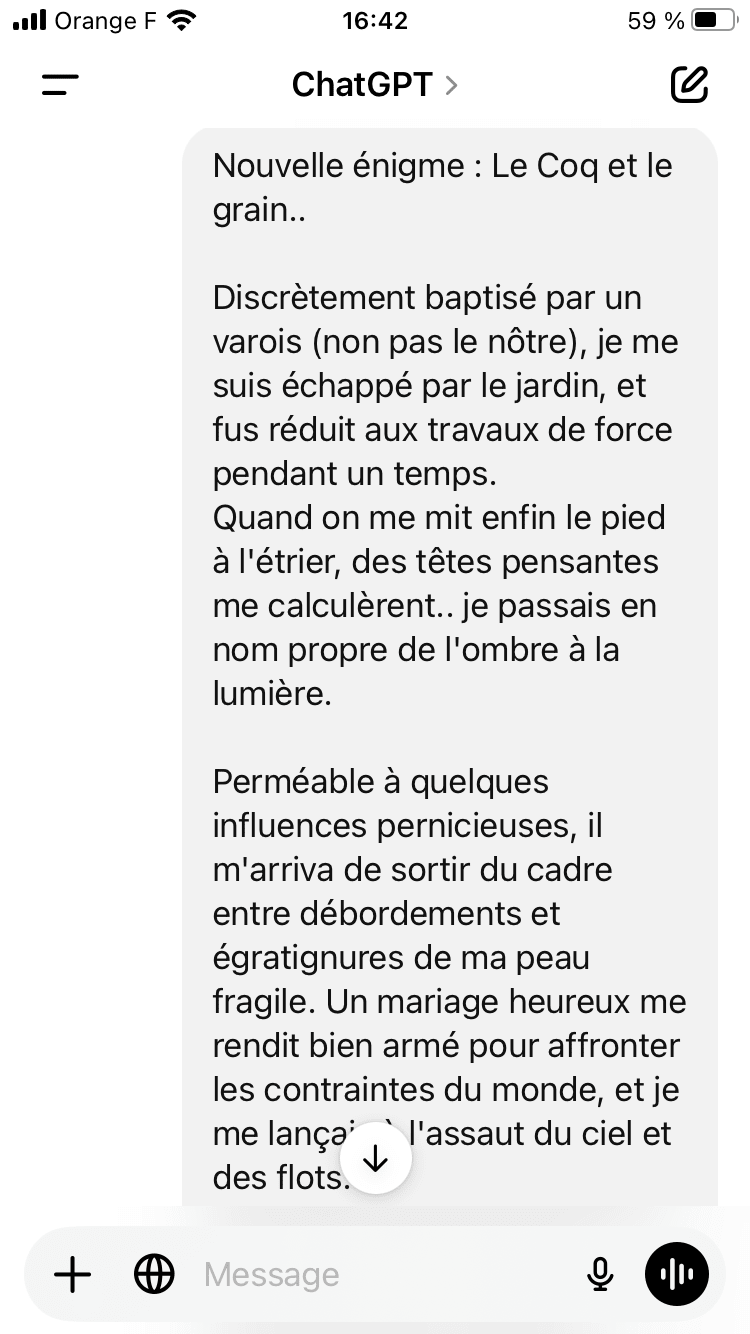This screenshot has height=1334, width=750.
Task: Start a new chat
Action: pyautogui.click(x=689, y=85)
